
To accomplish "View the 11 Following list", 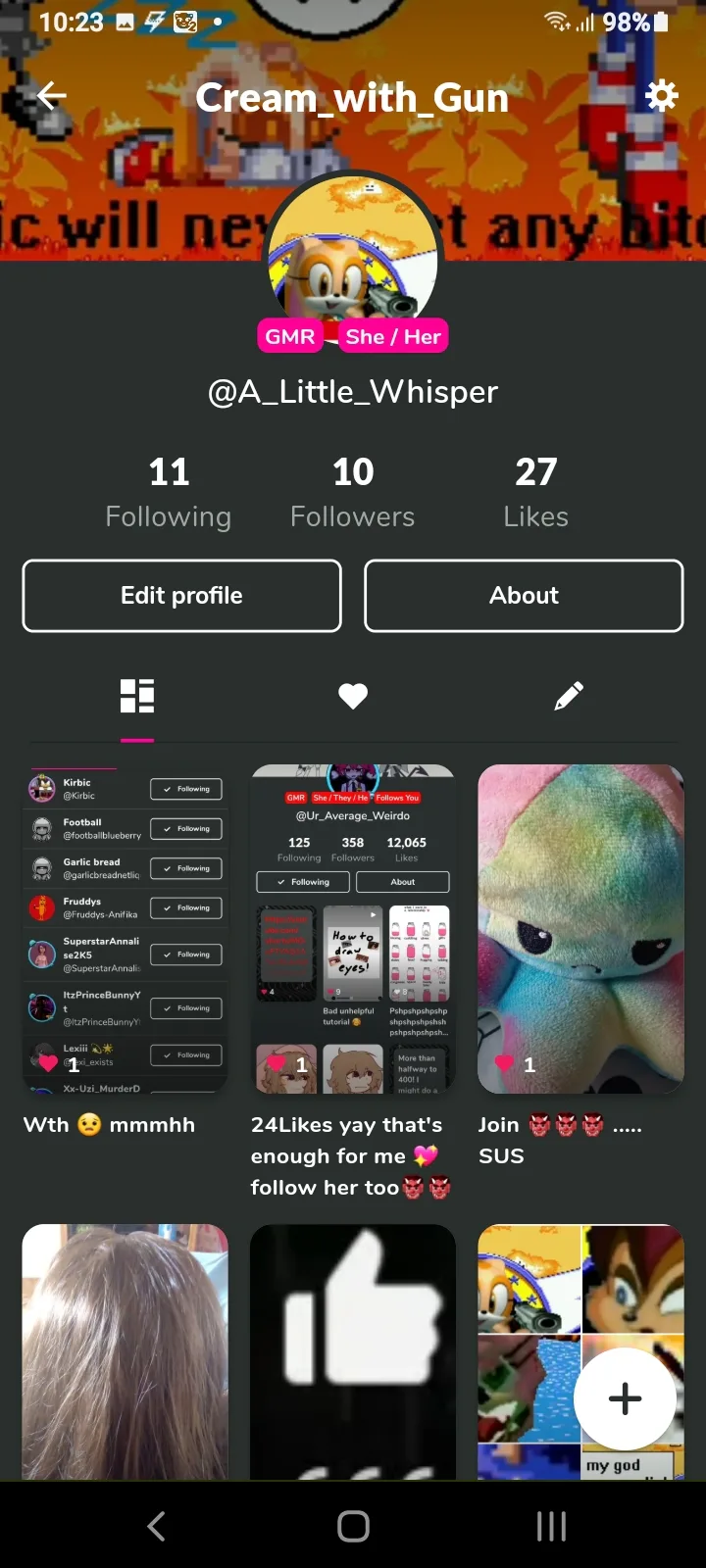I will click(169, 492).
